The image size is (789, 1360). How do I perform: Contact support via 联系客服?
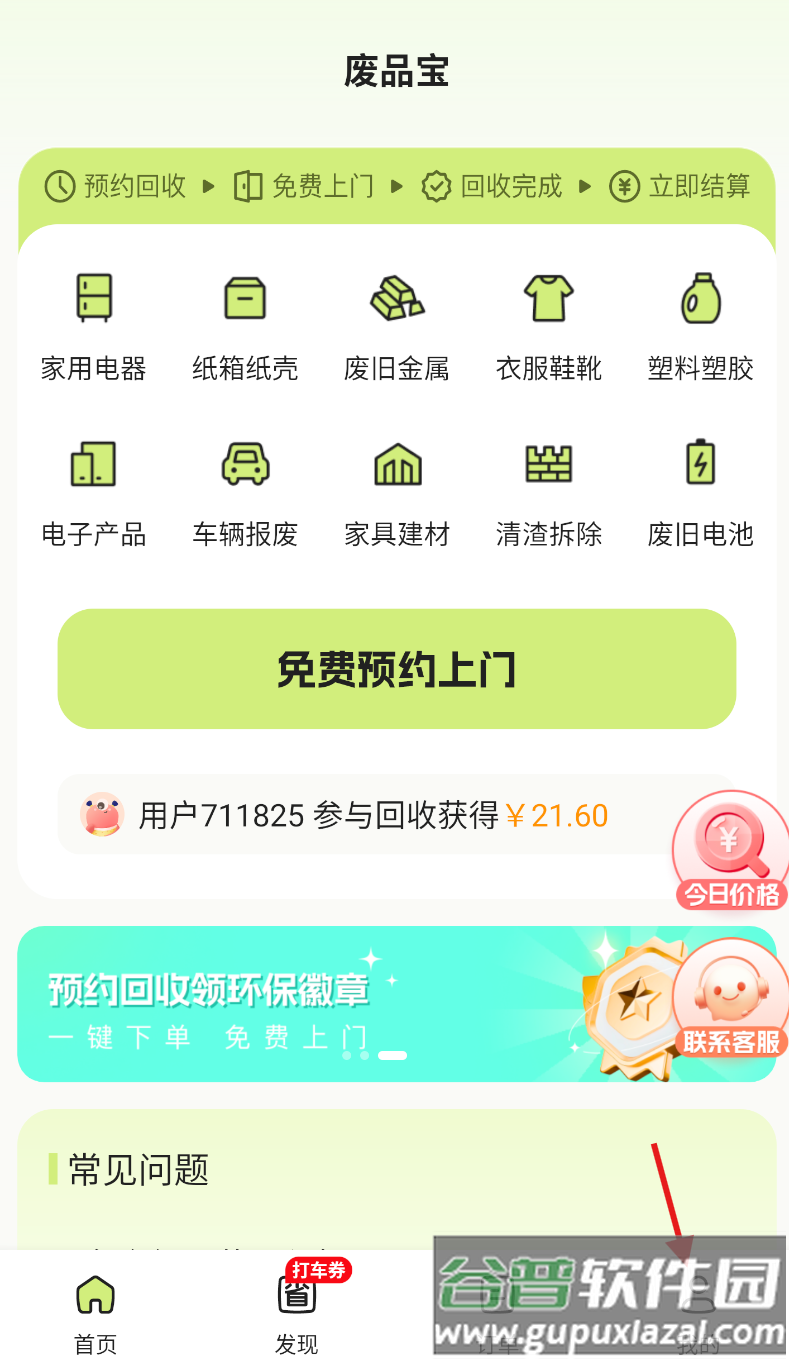coord(731,999)
